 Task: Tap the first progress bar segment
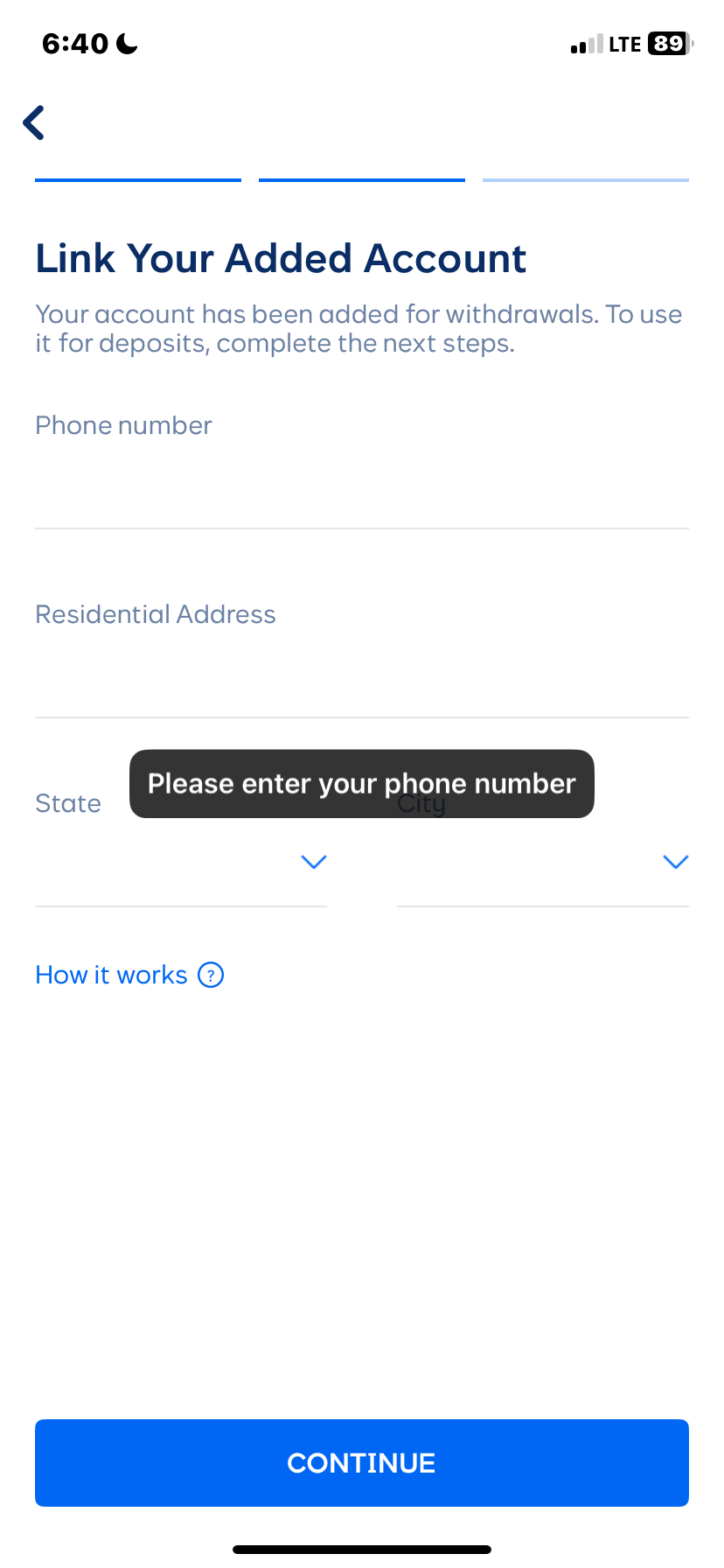137,180
